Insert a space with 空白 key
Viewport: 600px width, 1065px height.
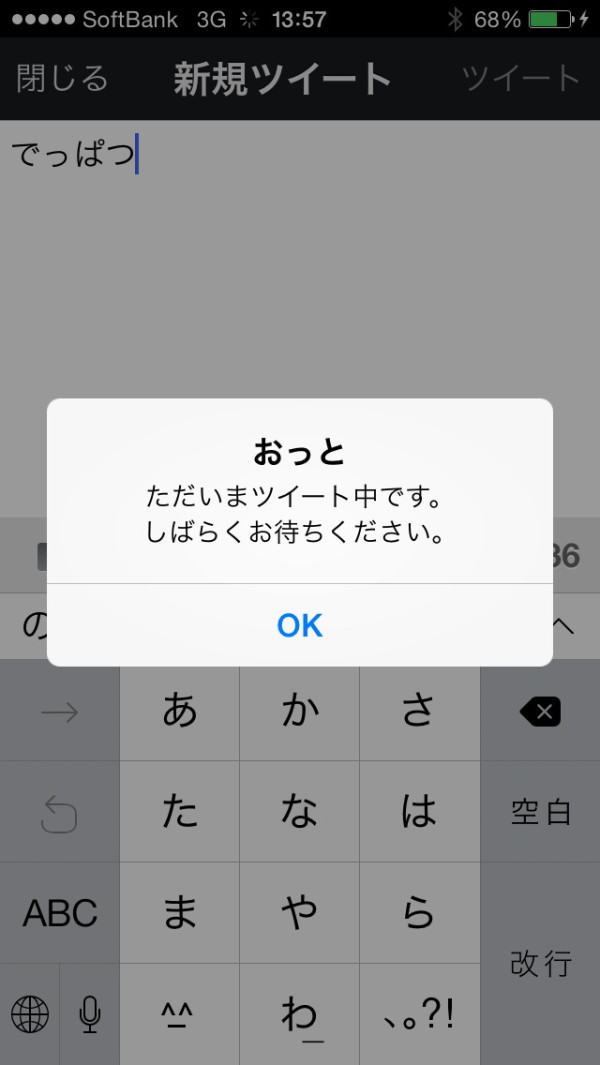[540, 812]
